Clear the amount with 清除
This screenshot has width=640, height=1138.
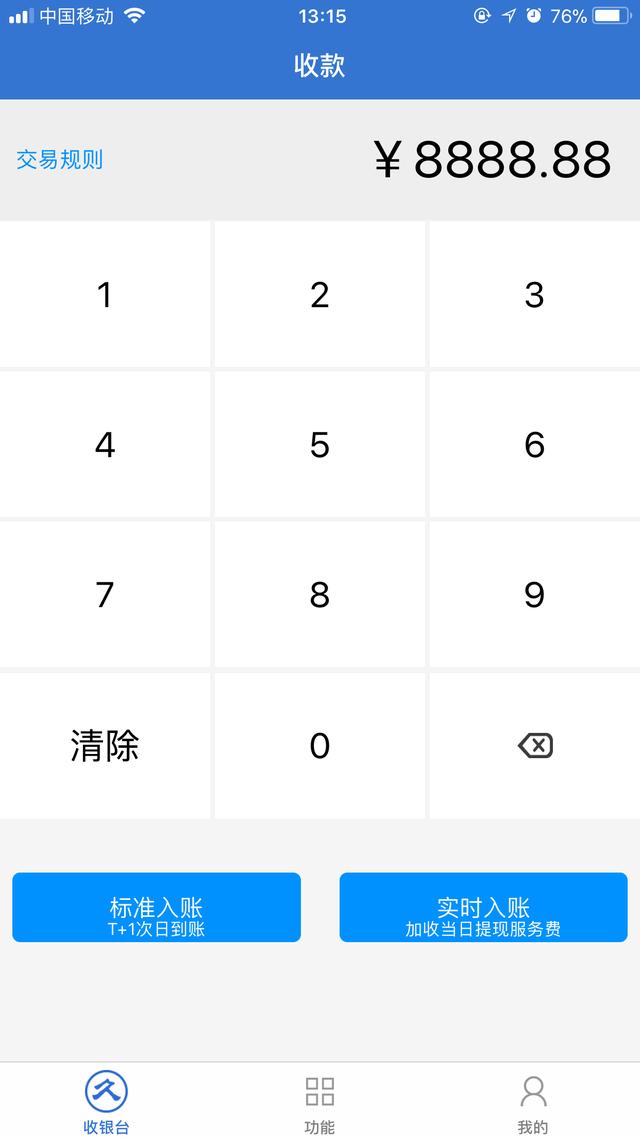click(104, 745)
